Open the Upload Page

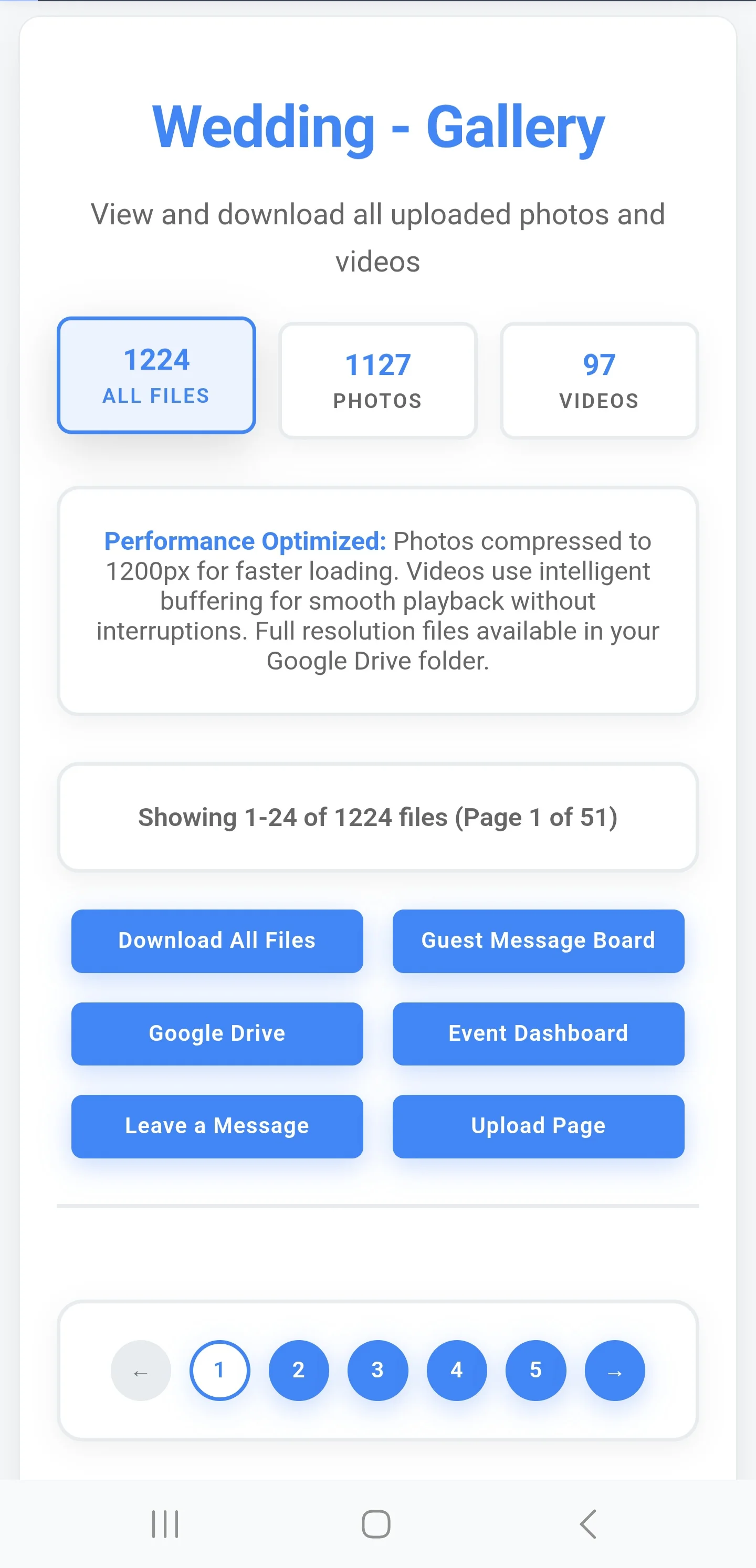pyautogui.click(x=538, y=1126)
